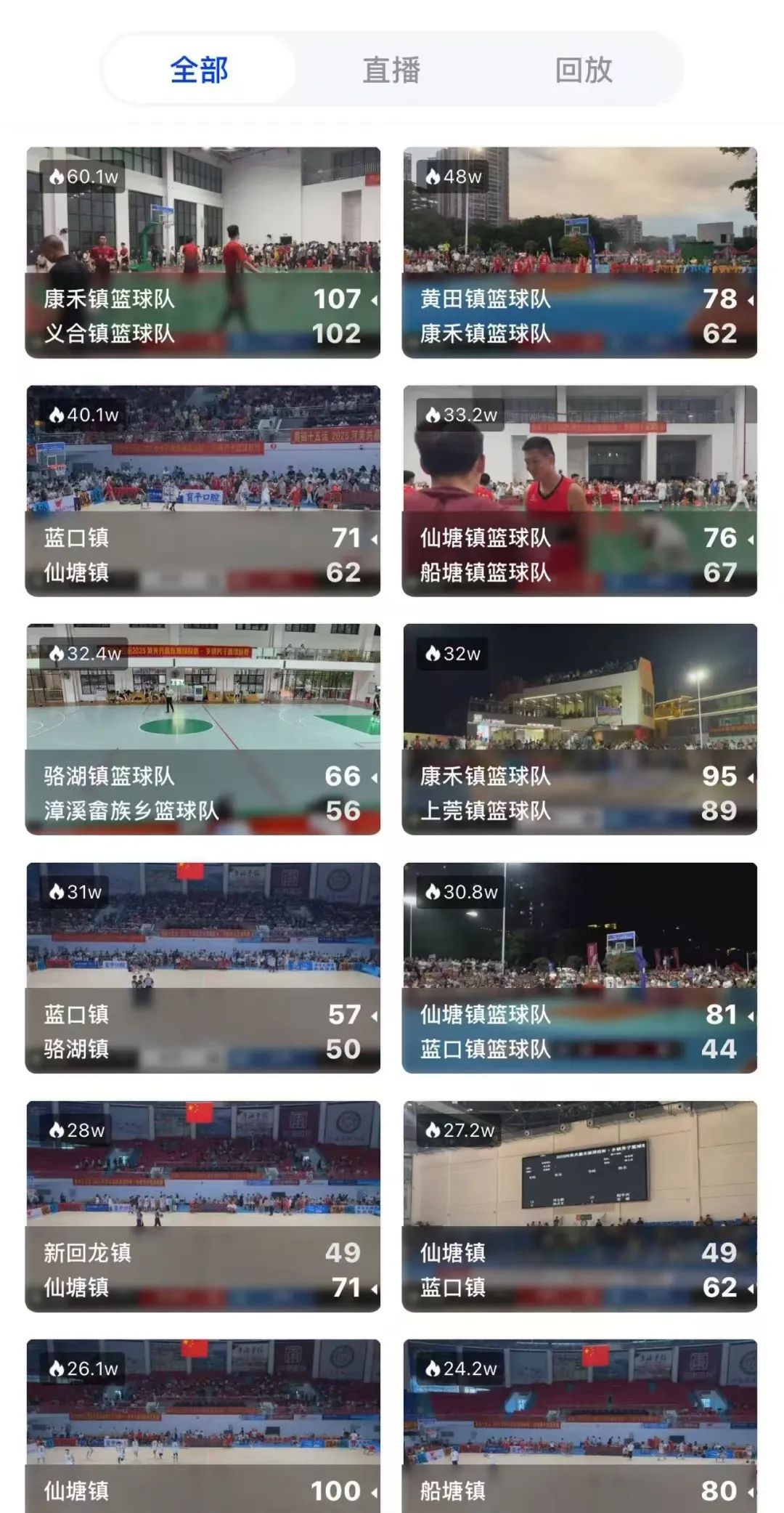784x1513 pixels.
Task: Watch 仙塘镇 vs 蓝口镇 49-62 game
Action: (579, 1206)
